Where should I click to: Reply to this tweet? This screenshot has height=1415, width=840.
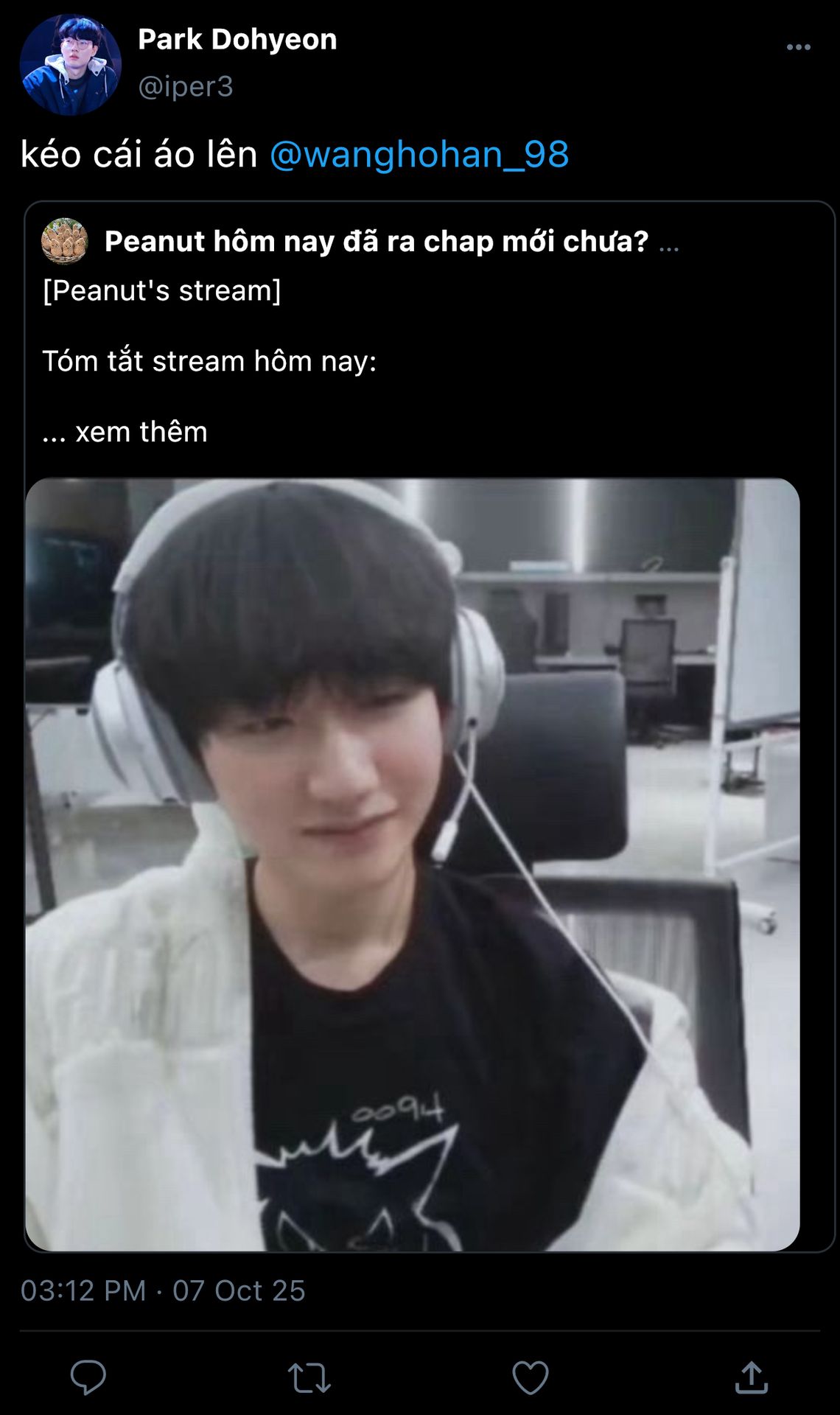[x=88, y=1377]
